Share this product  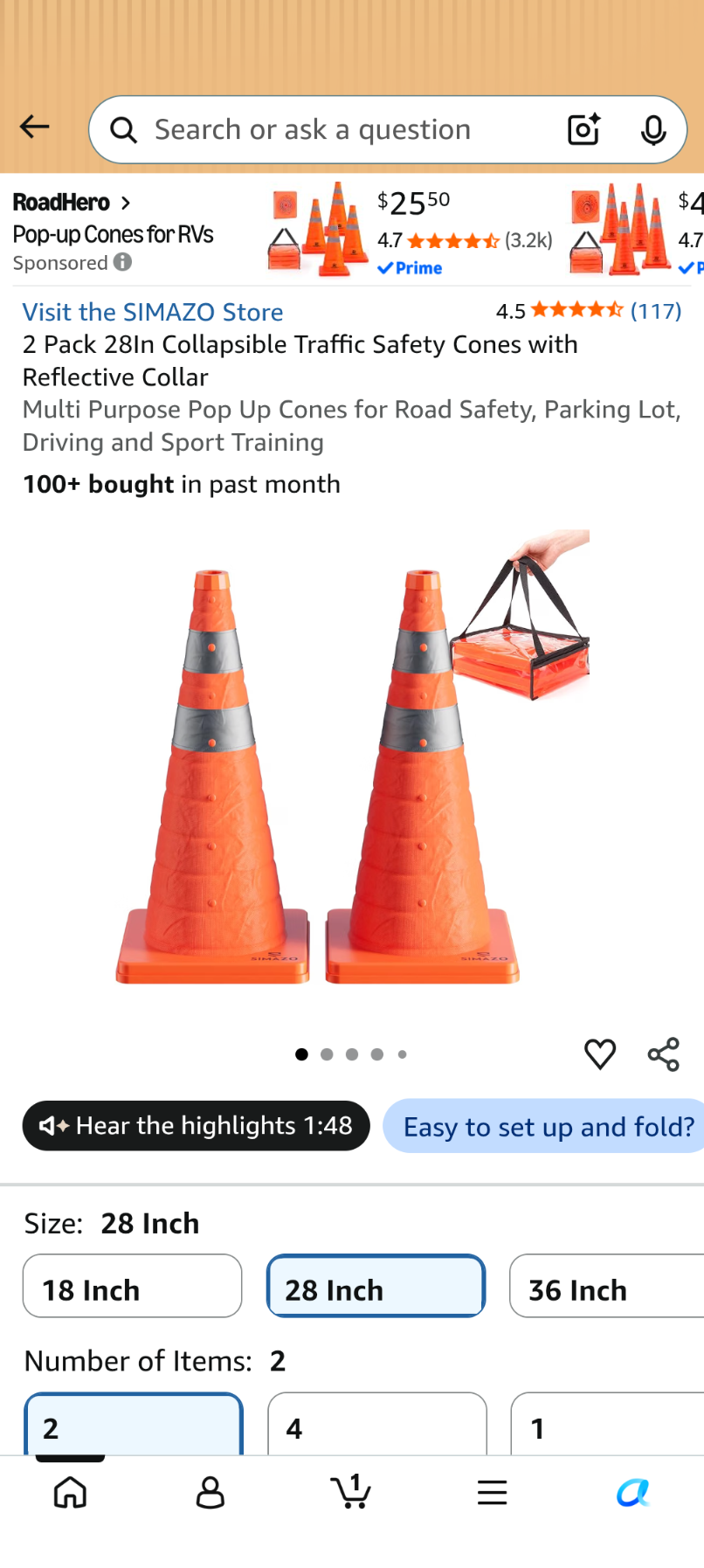coord(664,1054)
